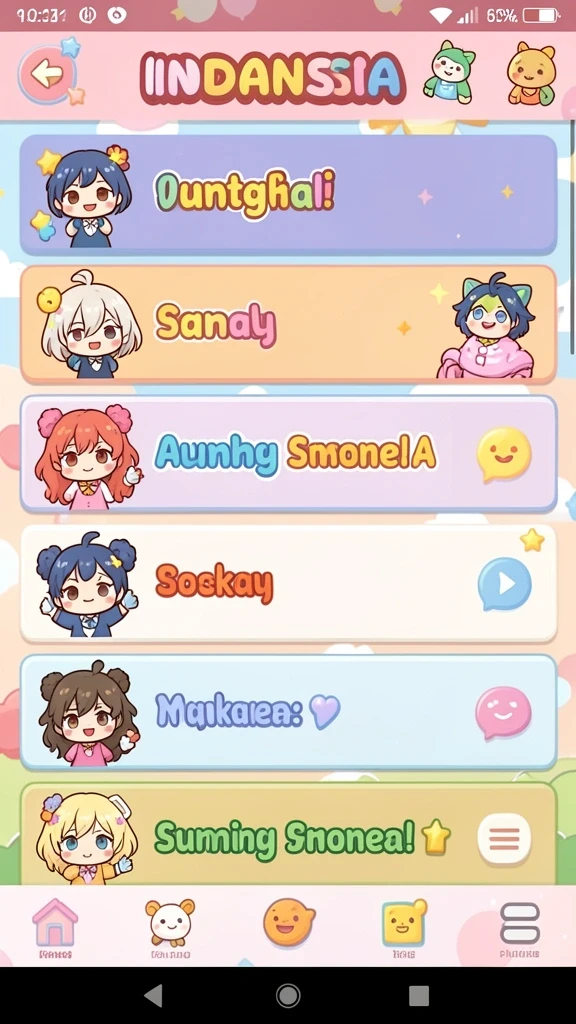
Task: Open the Aunhy SmonelA row
Action: [x=288, y=453]
